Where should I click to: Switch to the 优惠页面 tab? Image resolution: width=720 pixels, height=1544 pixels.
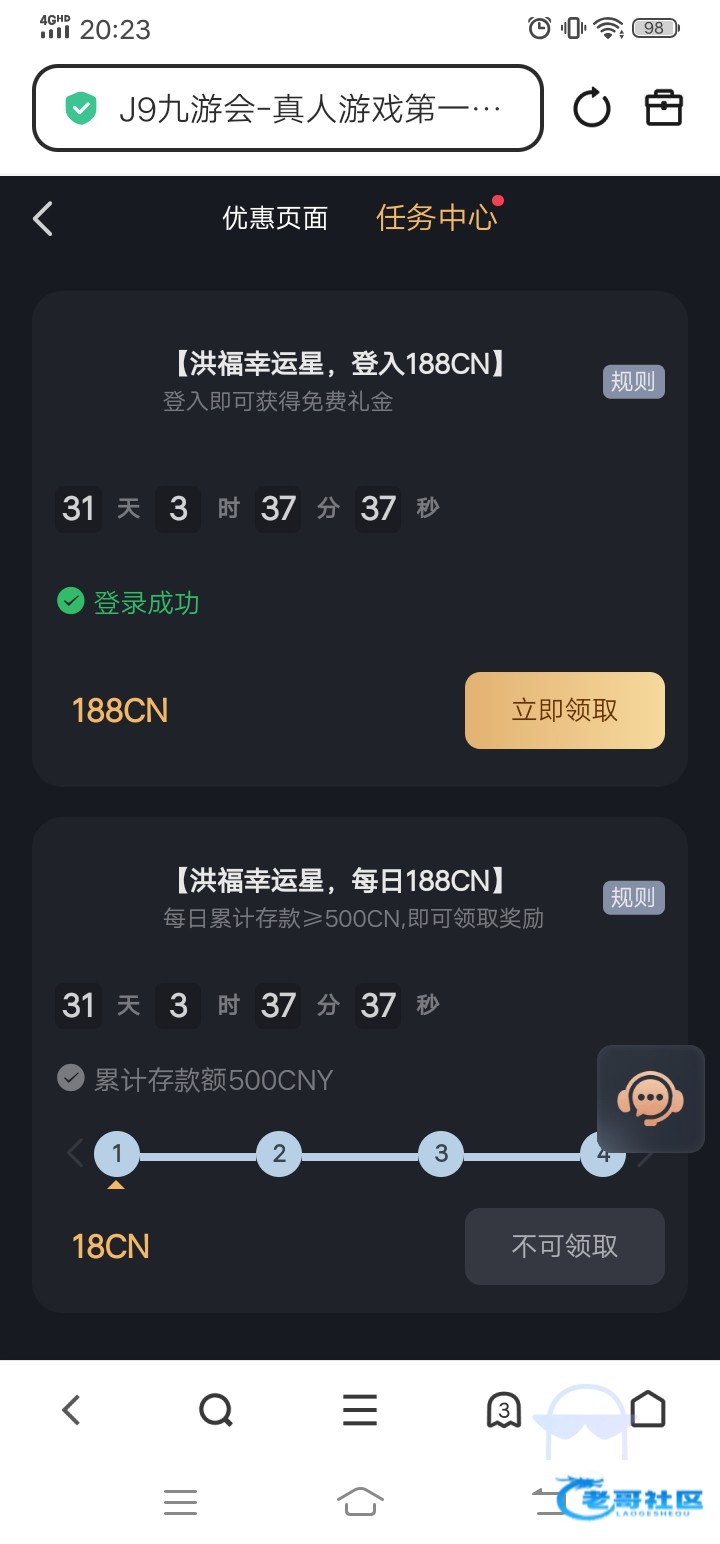tap(275, 218)
